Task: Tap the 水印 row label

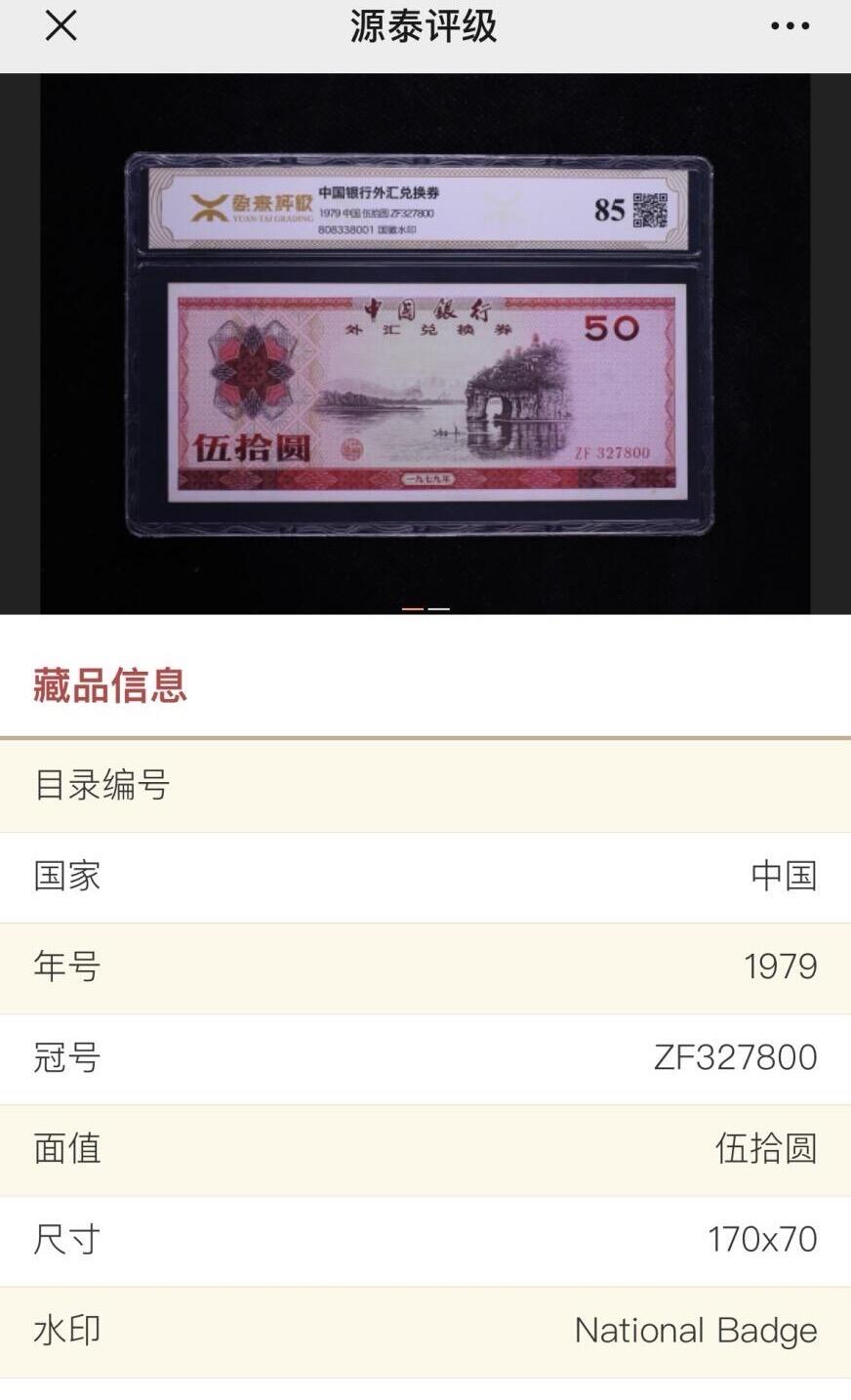Action: coord(68,1331)
